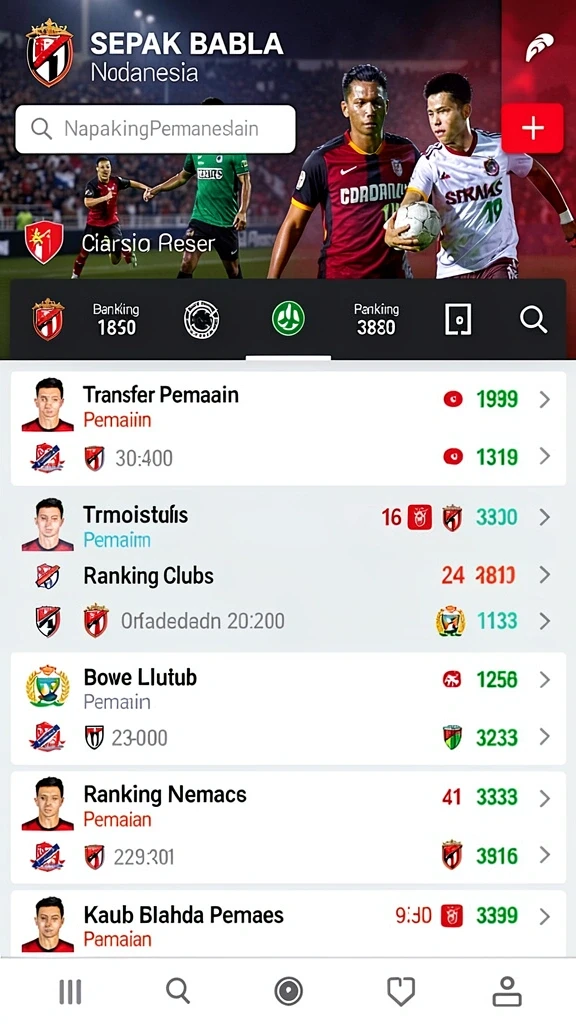576x1024 pixels.
Task: Tap the NapakingPemaneslain search field
Action: pyautogui.click(x=155, y=129)
